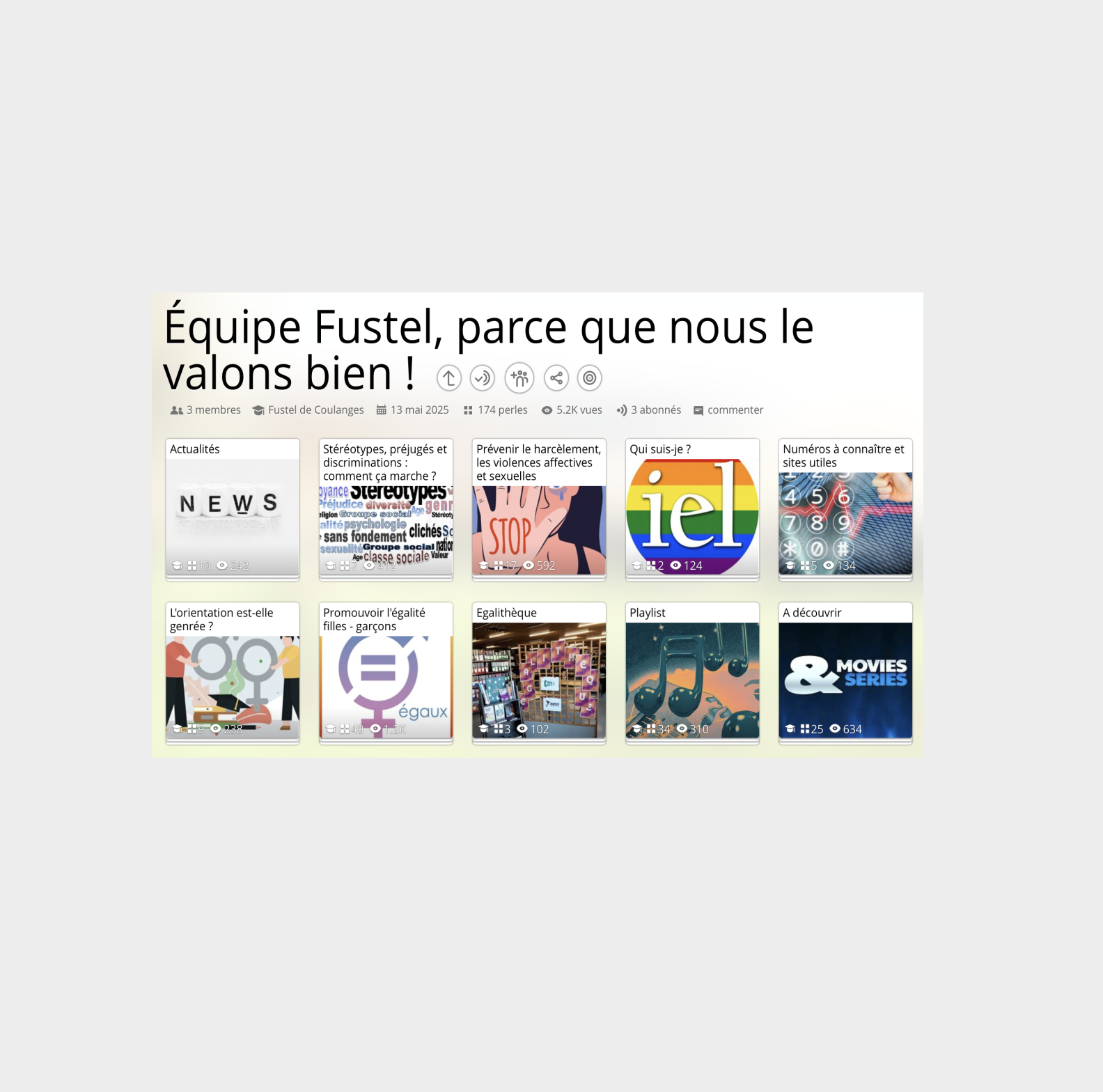
Task: Open the concentric circles pearl icon
Action: (x=590, y=378)
